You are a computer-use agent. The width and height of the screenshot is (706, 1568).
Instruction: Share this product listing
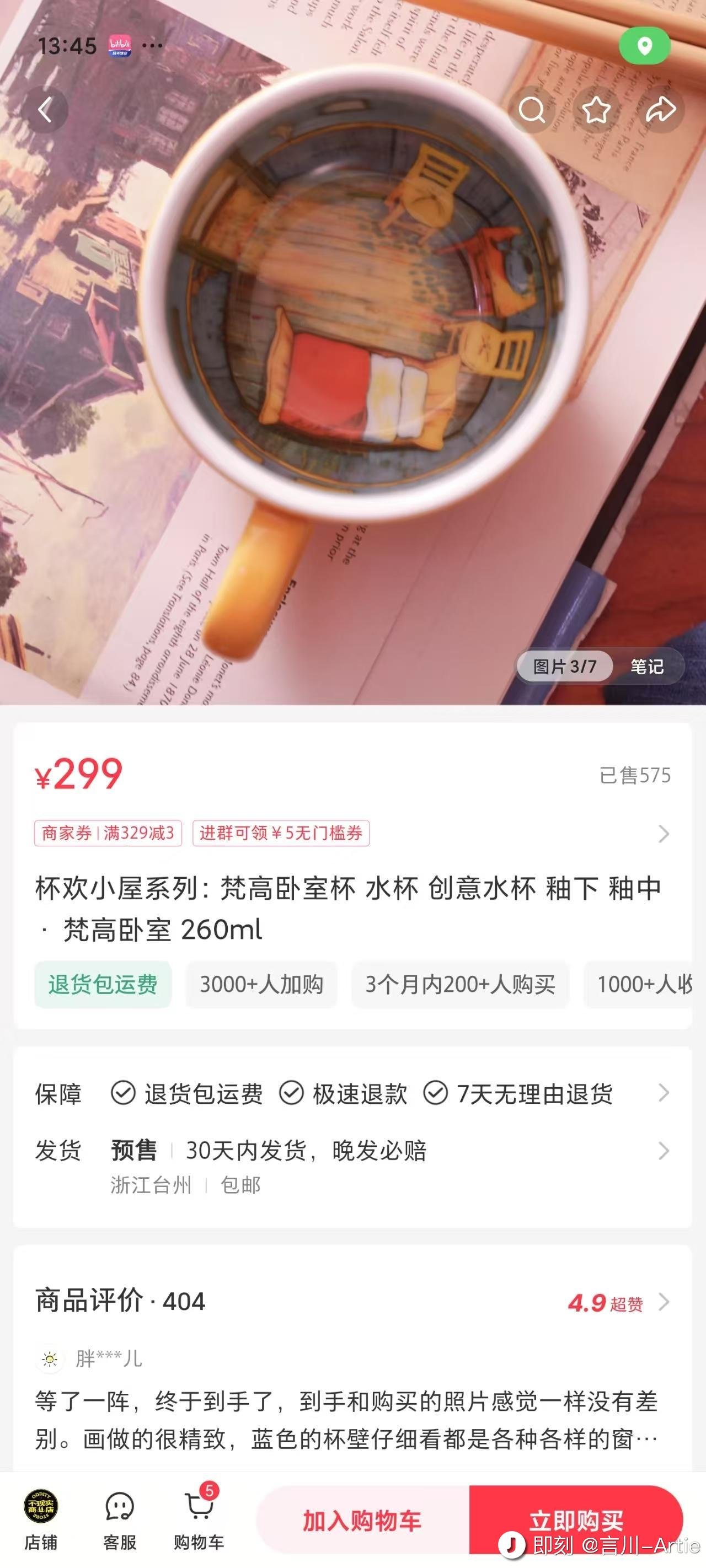(660, 110)
